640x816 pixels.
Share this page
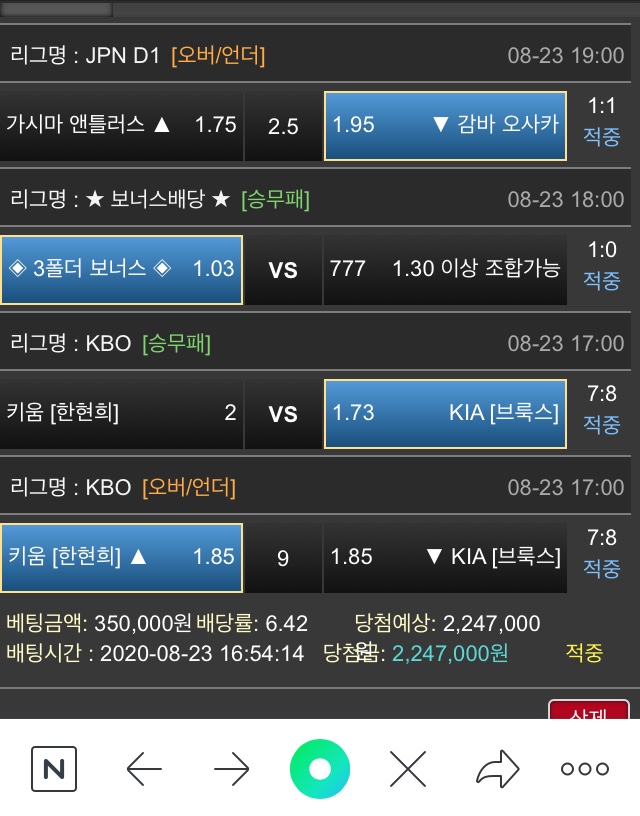tap(497, 769)
